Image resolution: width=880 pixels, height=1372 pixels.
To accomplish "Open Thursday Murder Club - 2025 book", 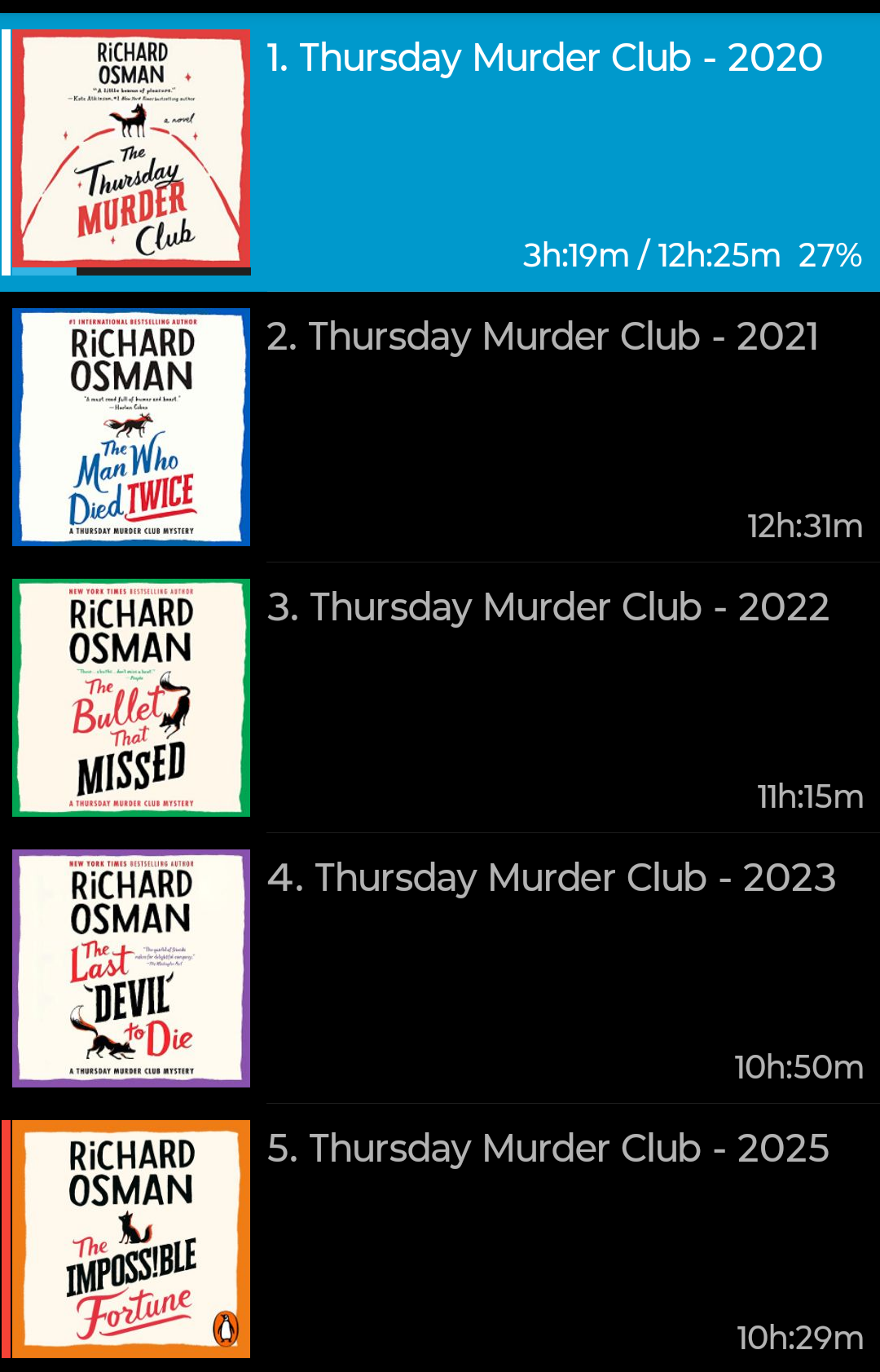I will pos(548,1149).
